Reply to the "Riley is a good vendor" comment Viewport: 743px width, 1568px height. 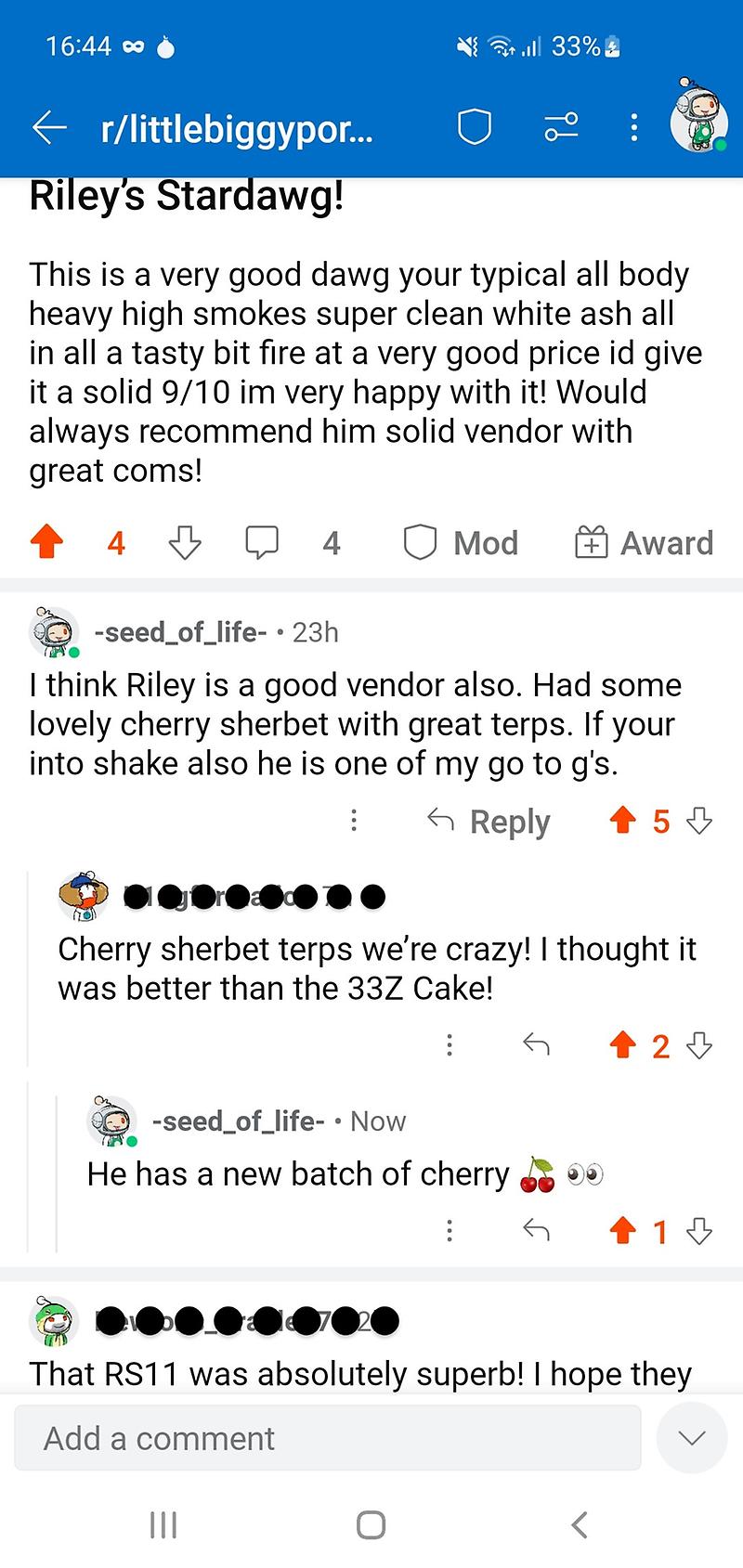(x=489, y=821)
